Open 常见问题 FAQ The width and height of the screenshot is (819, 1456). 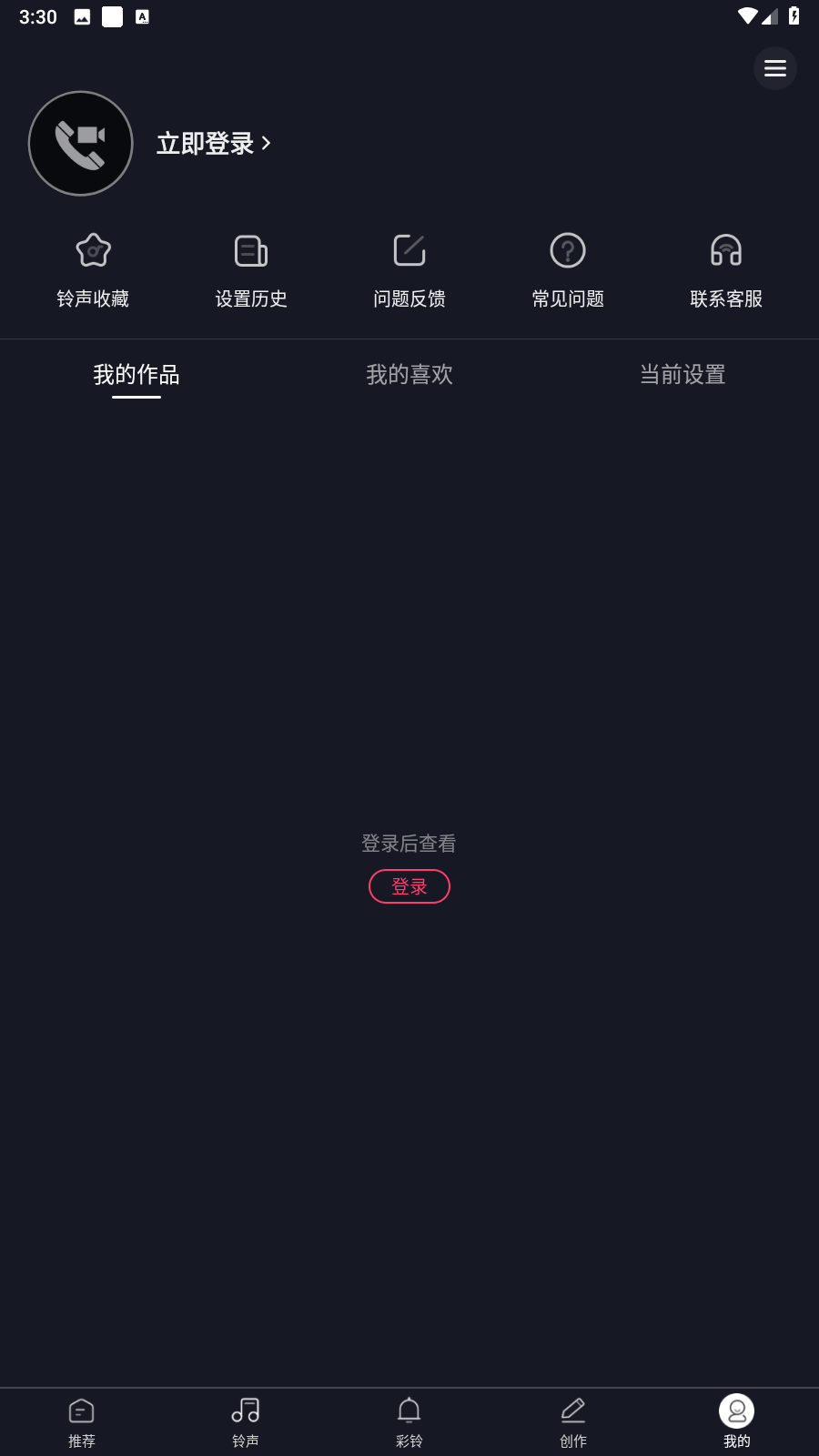[x=568, y=271]
